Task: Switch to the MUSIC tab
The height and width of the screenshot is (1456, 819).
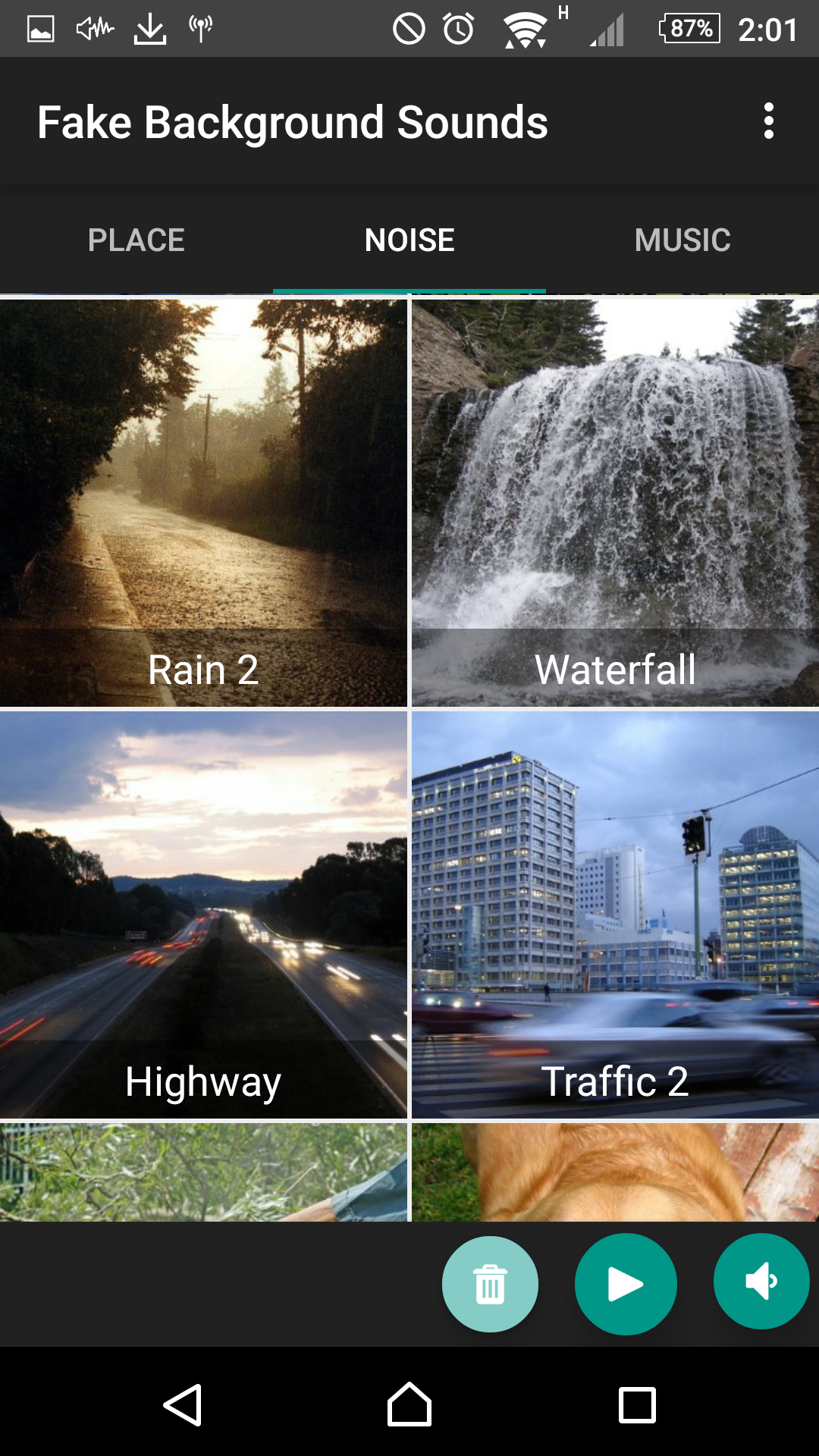Action: tap(682, 240)
